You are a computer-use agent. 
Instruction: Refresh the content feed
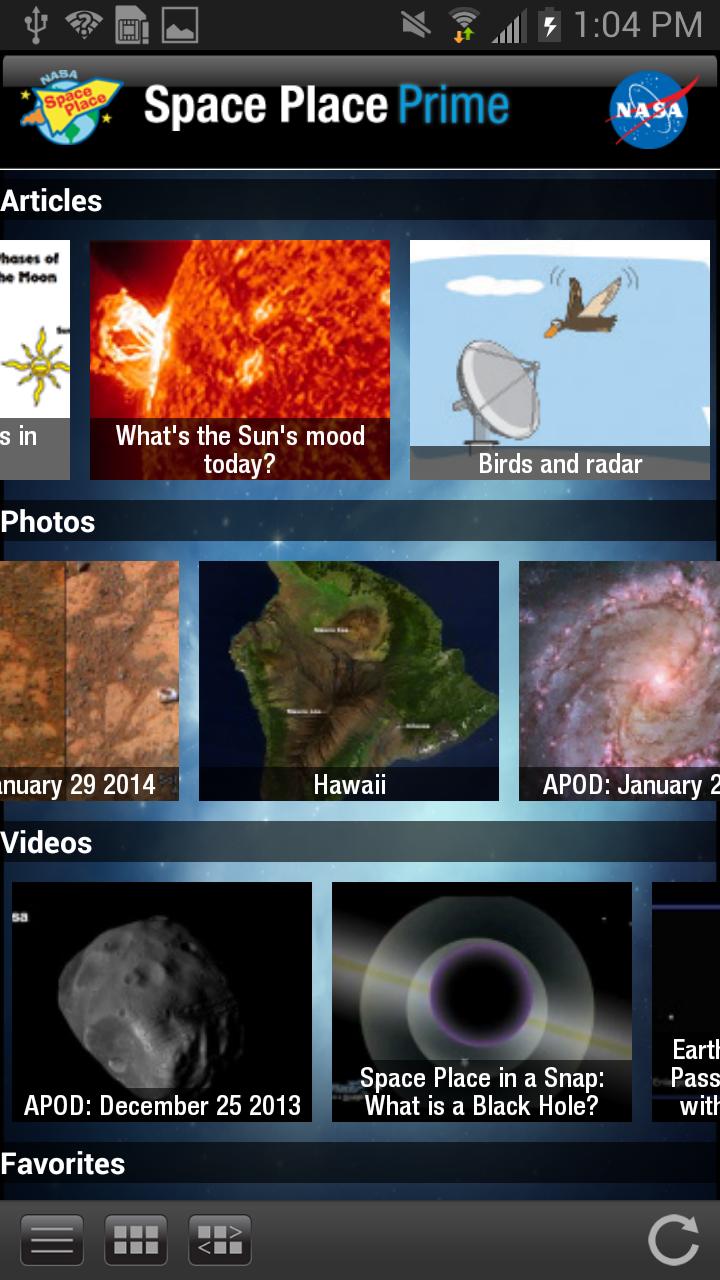(x=673, y=1240)
